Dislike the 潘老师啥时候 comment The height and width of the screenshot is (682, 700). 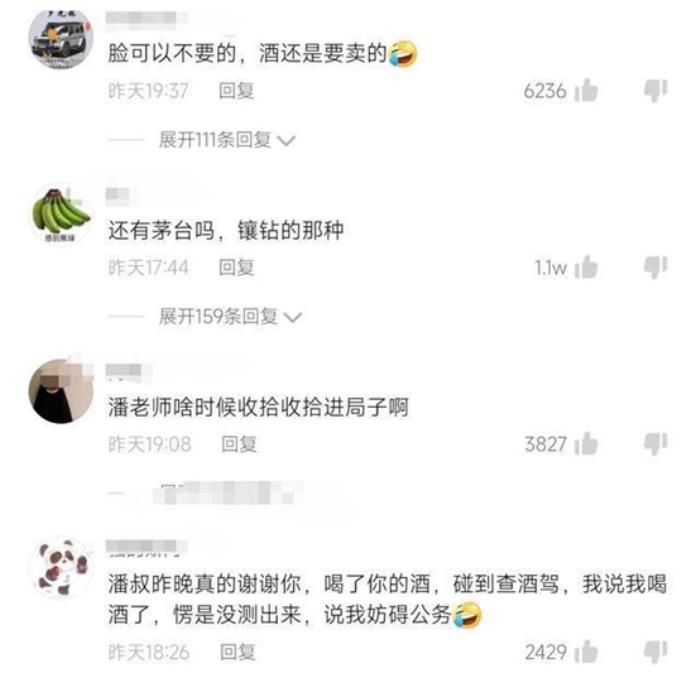point(655,443)
